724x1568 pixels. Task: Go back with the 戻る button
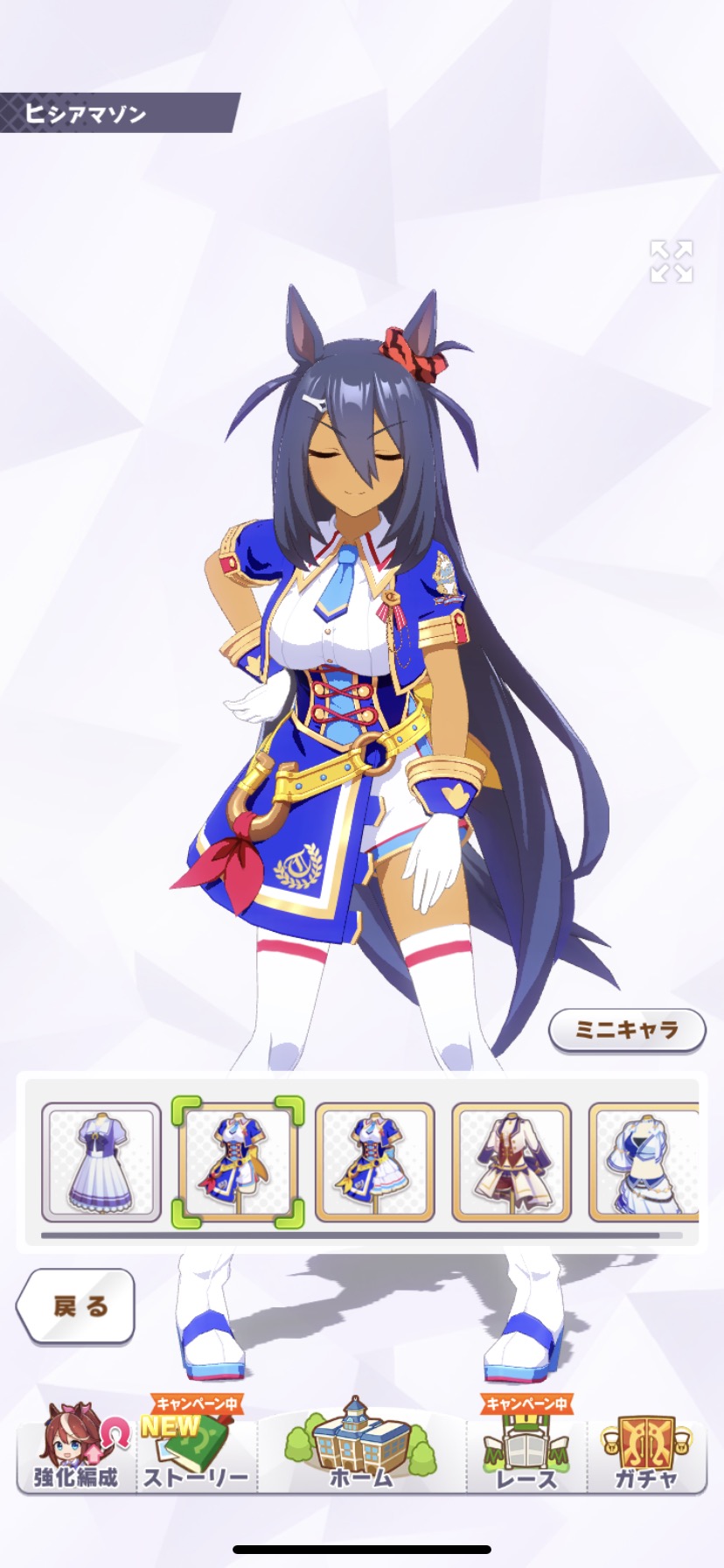(x=77, y=1305)
